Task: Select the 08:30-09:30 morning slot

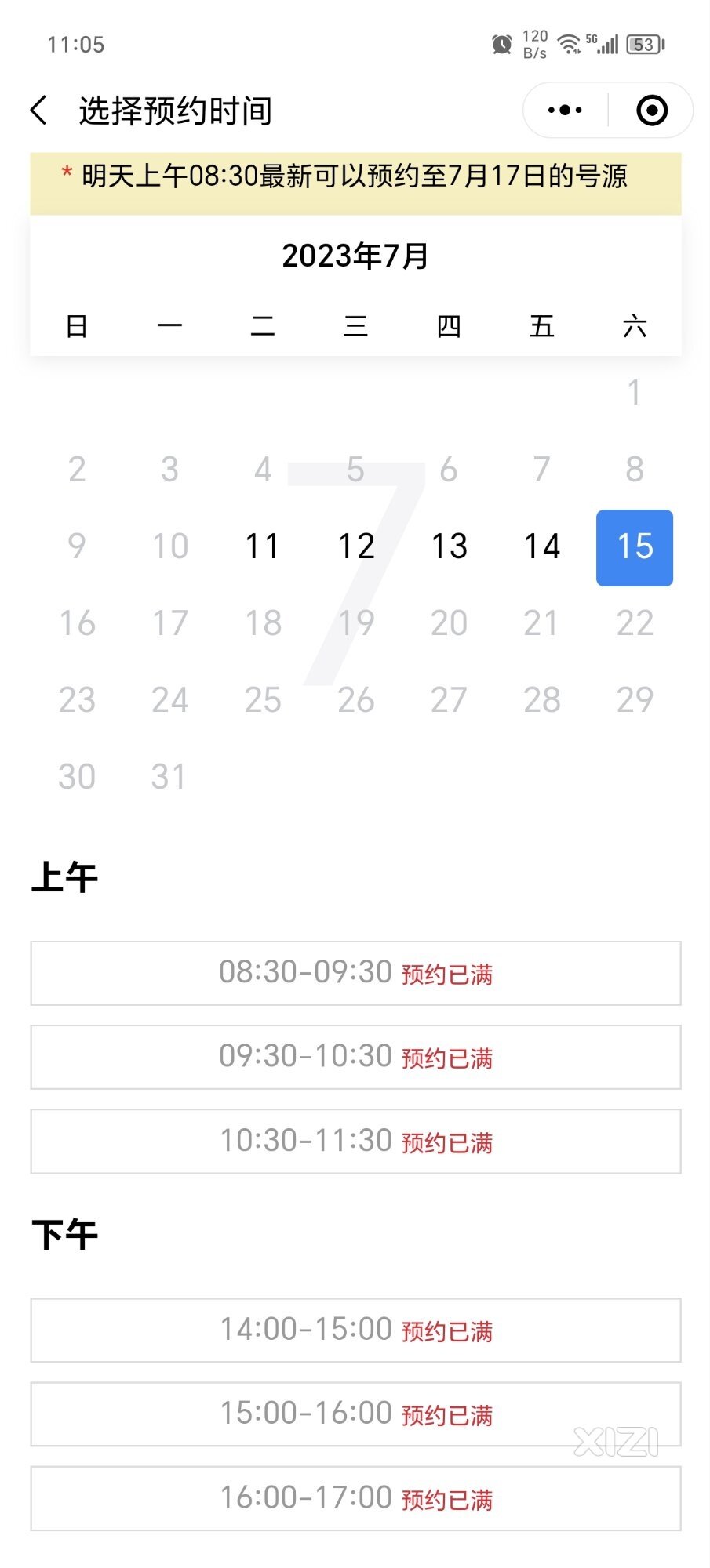Action: click(x=355, y=973)
